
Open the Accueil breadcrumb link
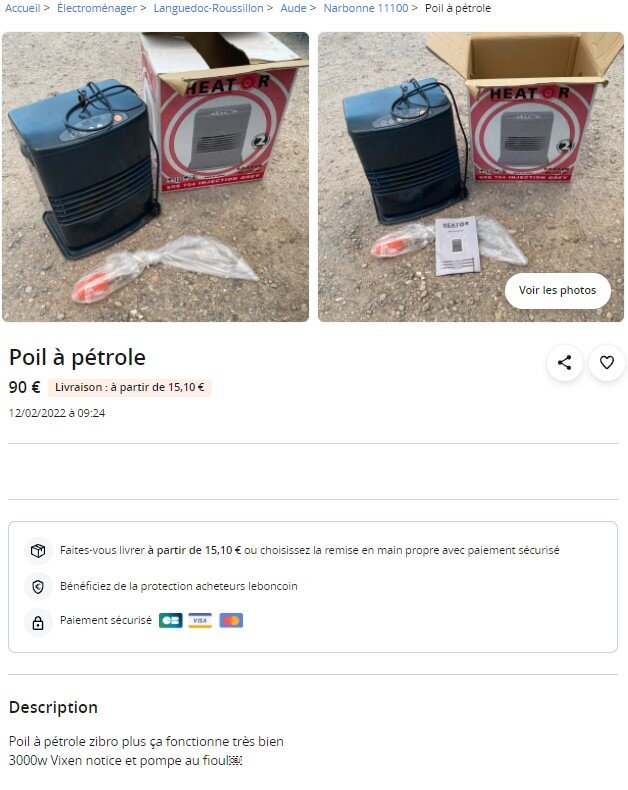22,8
